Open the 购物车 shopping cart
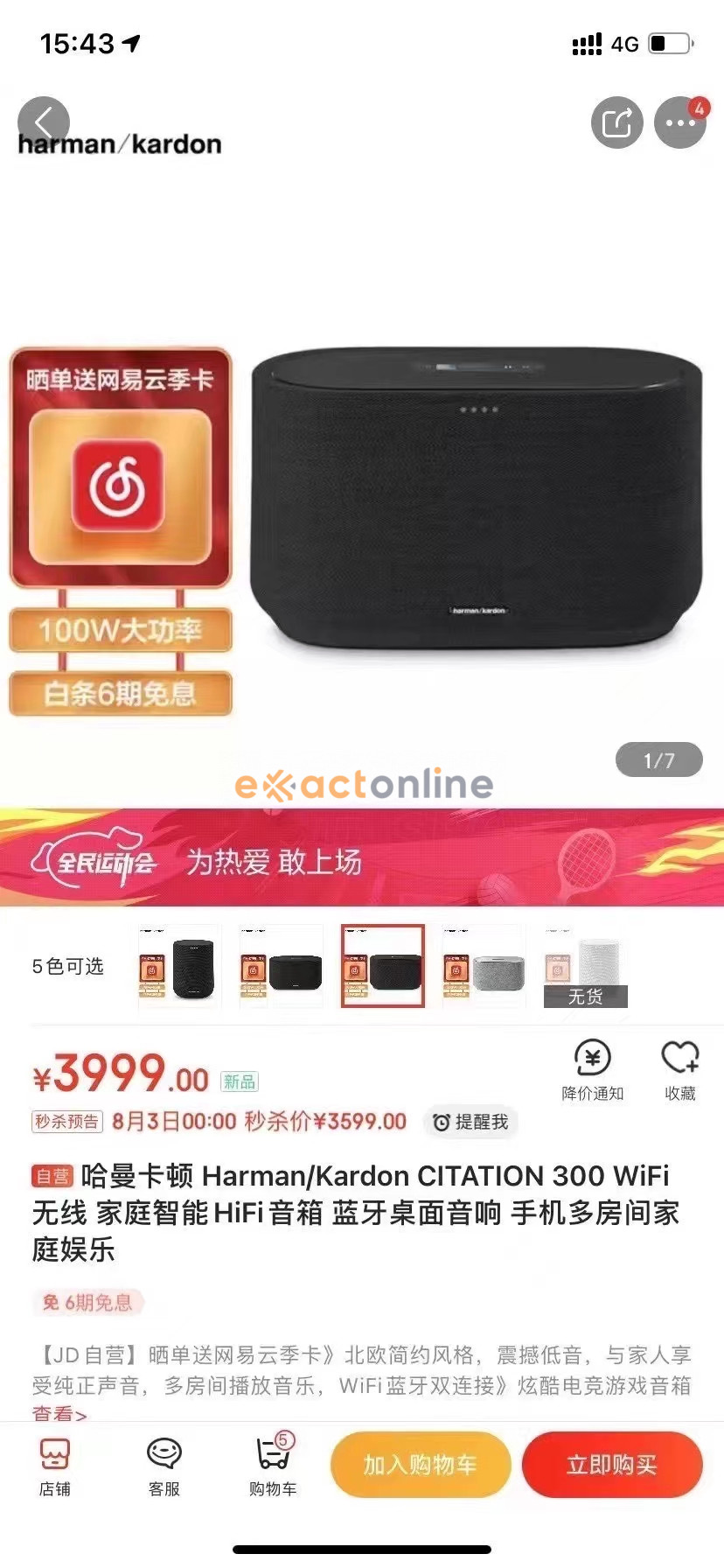This screenshot has height=1568, width=724. pyautogui.click(x=273, y=1465)
